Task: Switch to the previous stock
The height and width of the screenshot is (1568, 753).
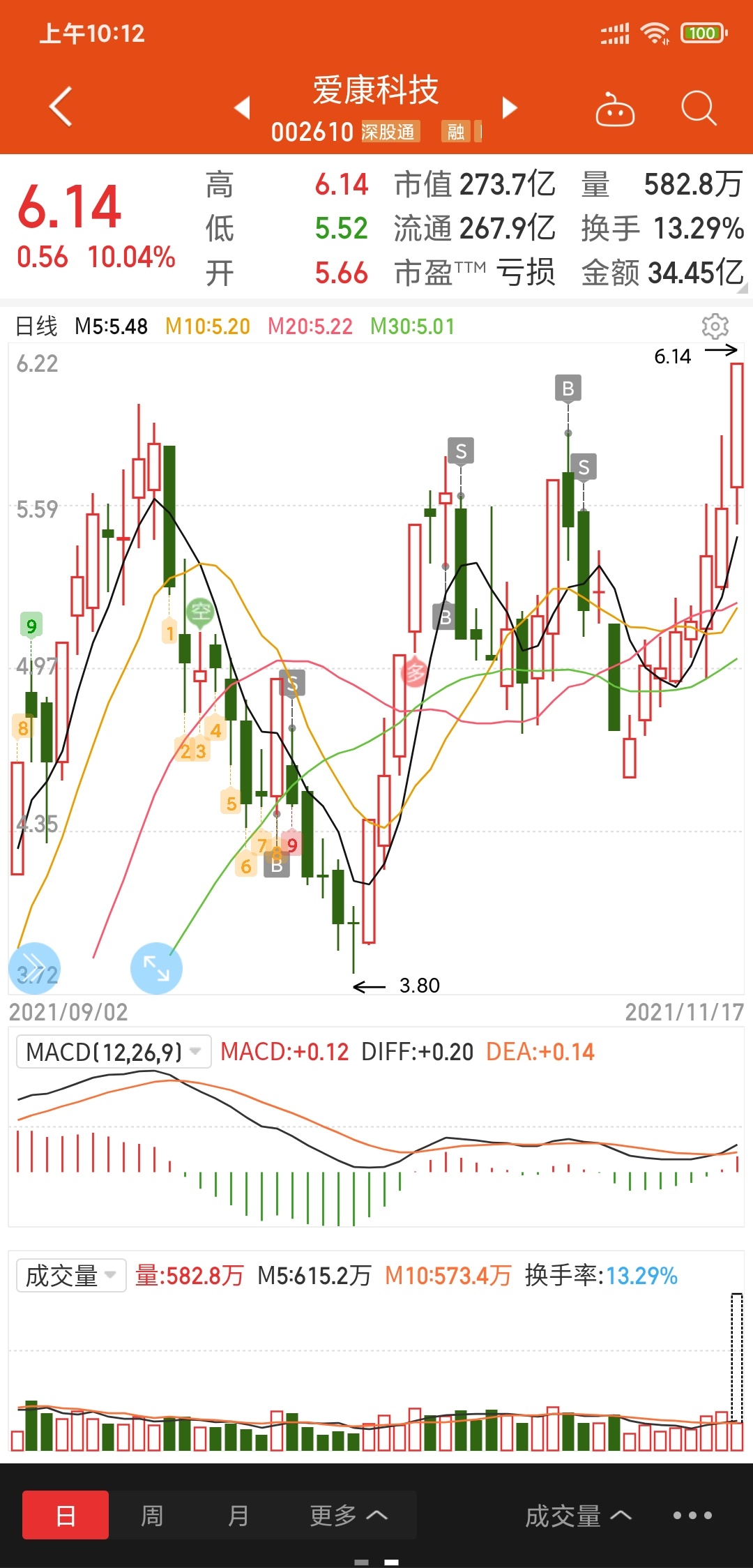Action: pyautogui.click(x=242, y=107)
